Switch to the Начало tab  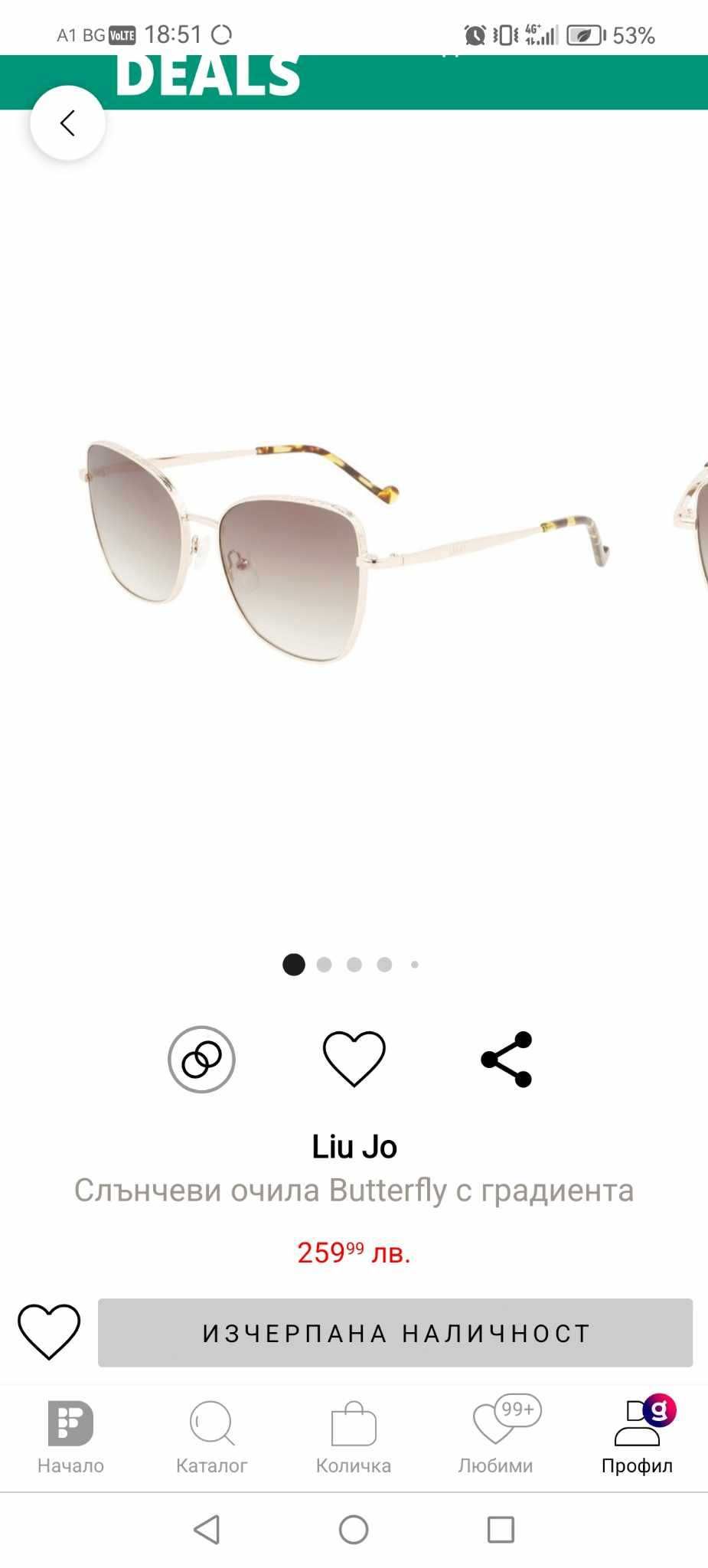point(70,1437)
